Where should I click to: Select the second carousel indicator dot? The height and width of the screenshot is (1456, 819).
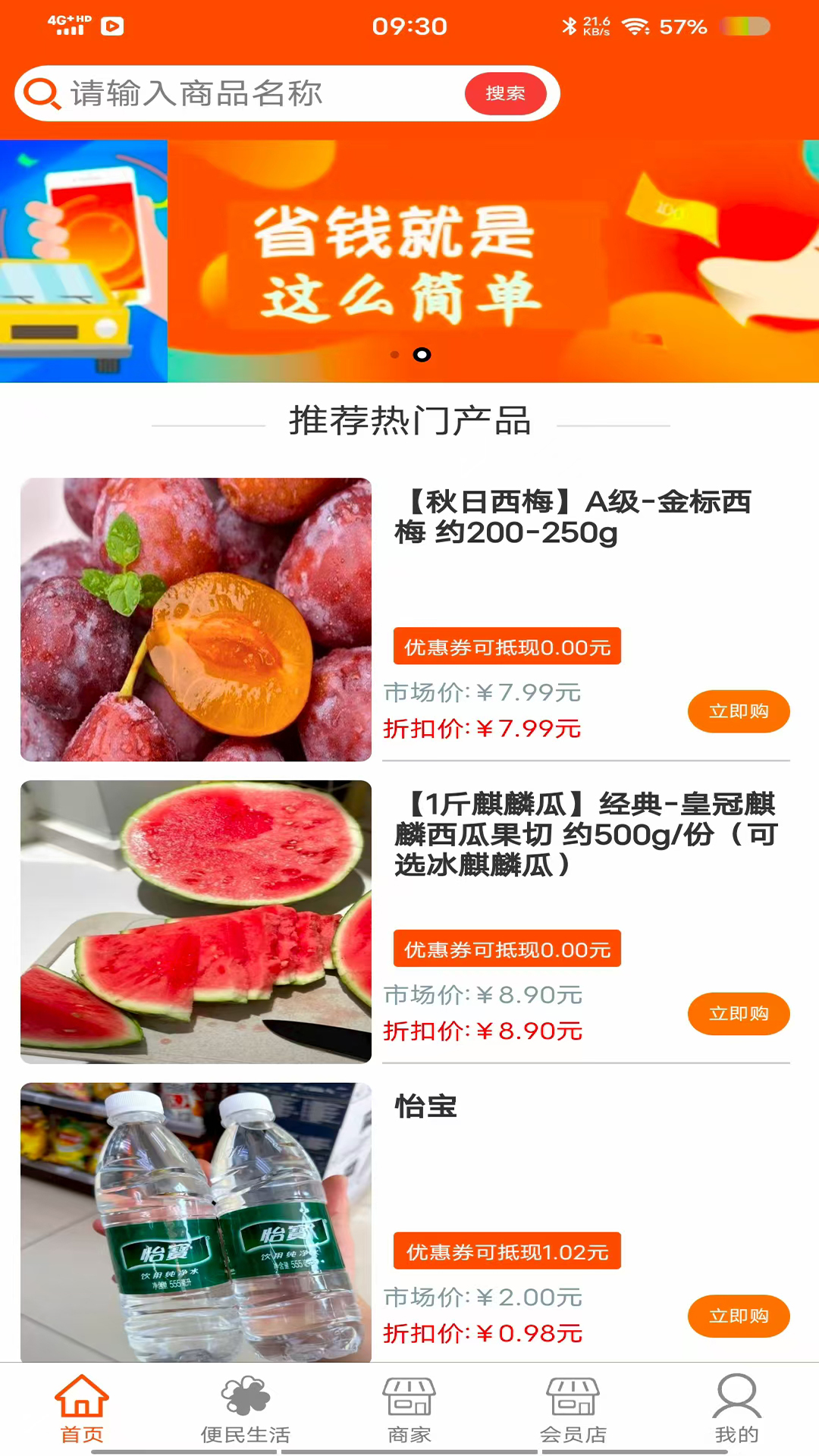[x=422, y=355]
